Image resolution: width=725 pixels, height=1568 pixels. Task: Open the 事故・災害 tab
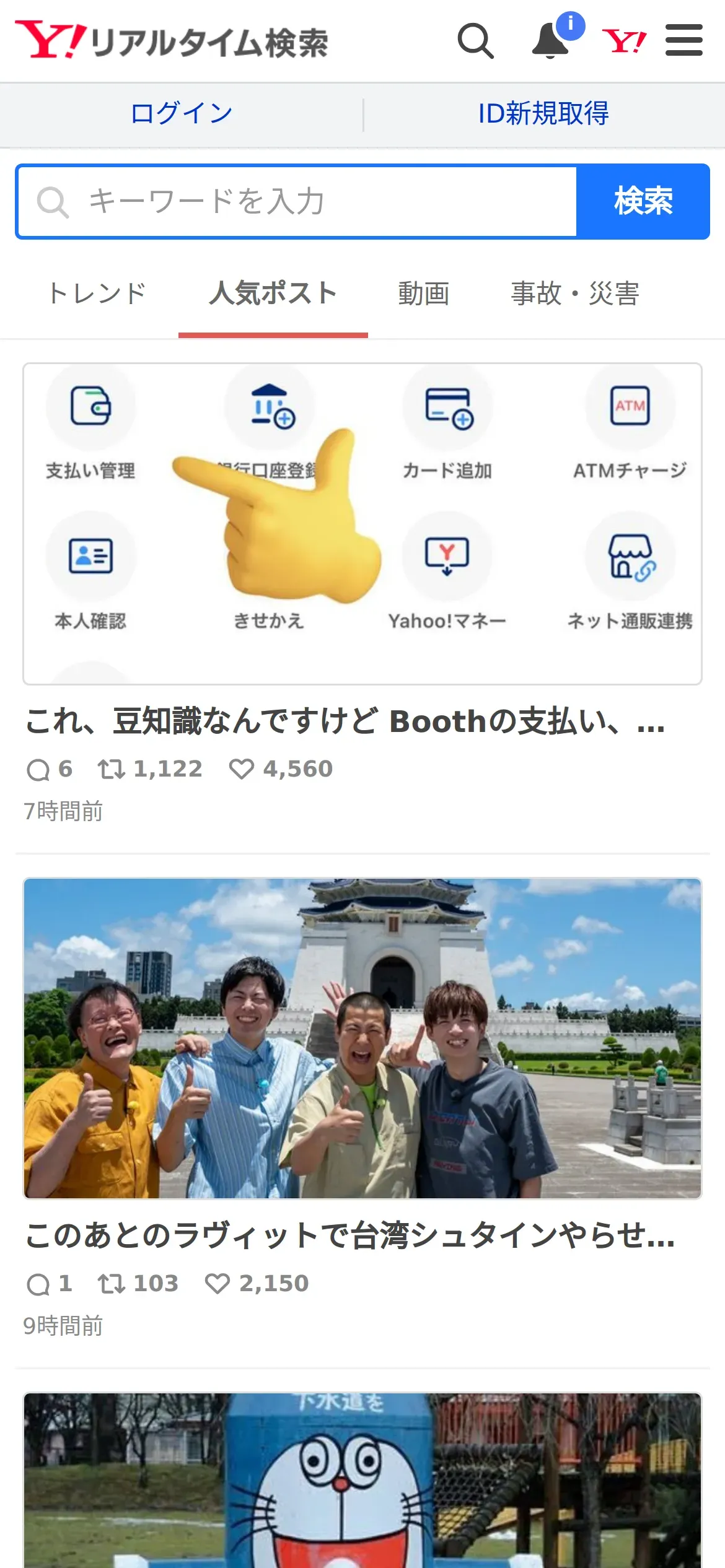574,294
